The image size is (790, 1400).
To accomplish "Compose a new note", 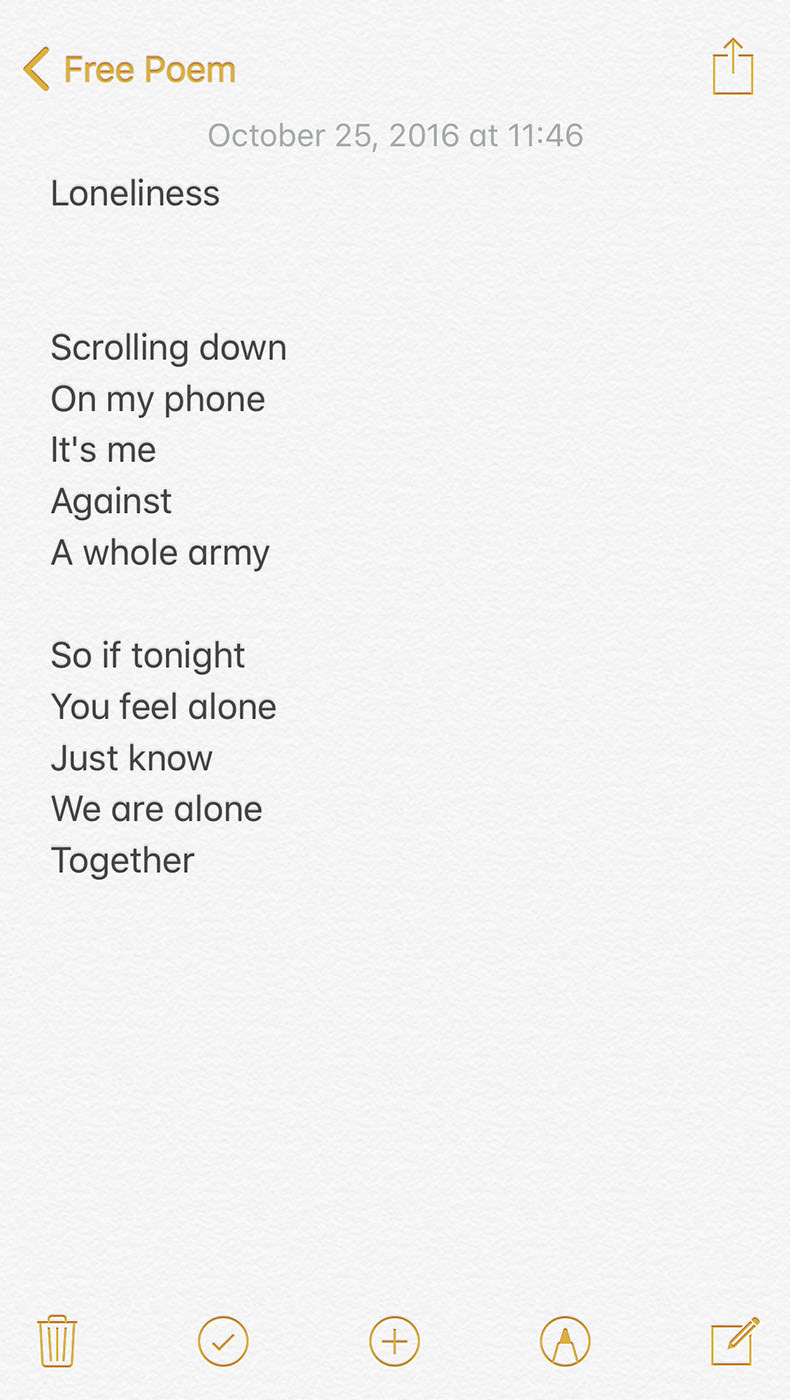I will coord(735,1341).
